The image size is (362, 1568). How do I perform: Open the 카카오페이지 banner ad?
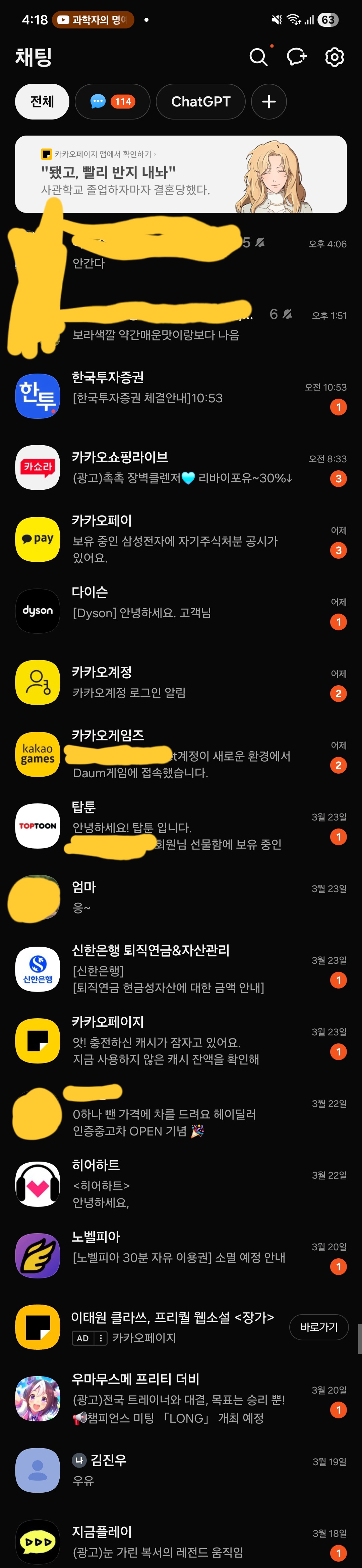tap(180, 174)
